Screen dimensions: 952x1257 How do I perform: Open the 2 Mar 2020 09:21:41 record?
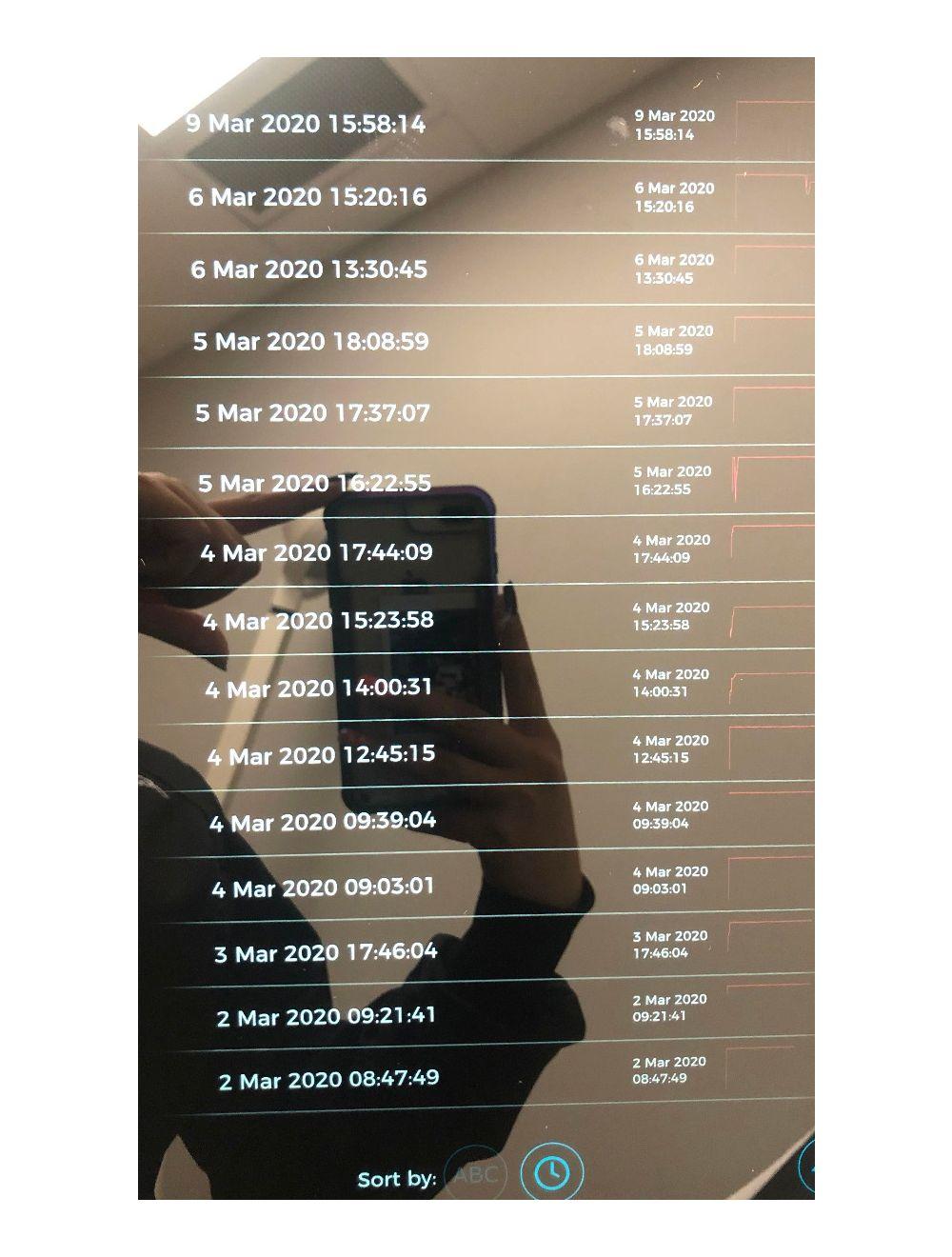pos(327,1017)
